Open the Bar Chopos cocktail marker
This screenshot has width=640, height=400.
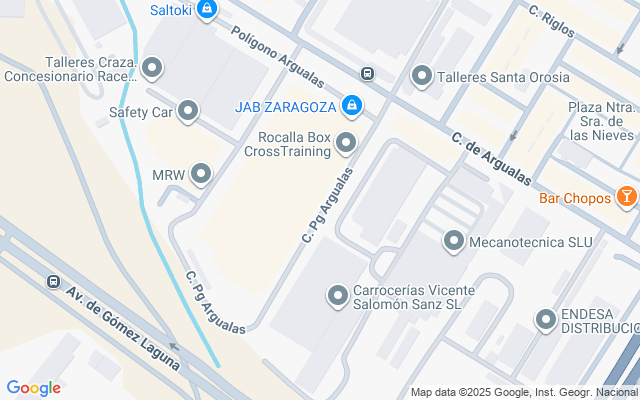(627, 198)
